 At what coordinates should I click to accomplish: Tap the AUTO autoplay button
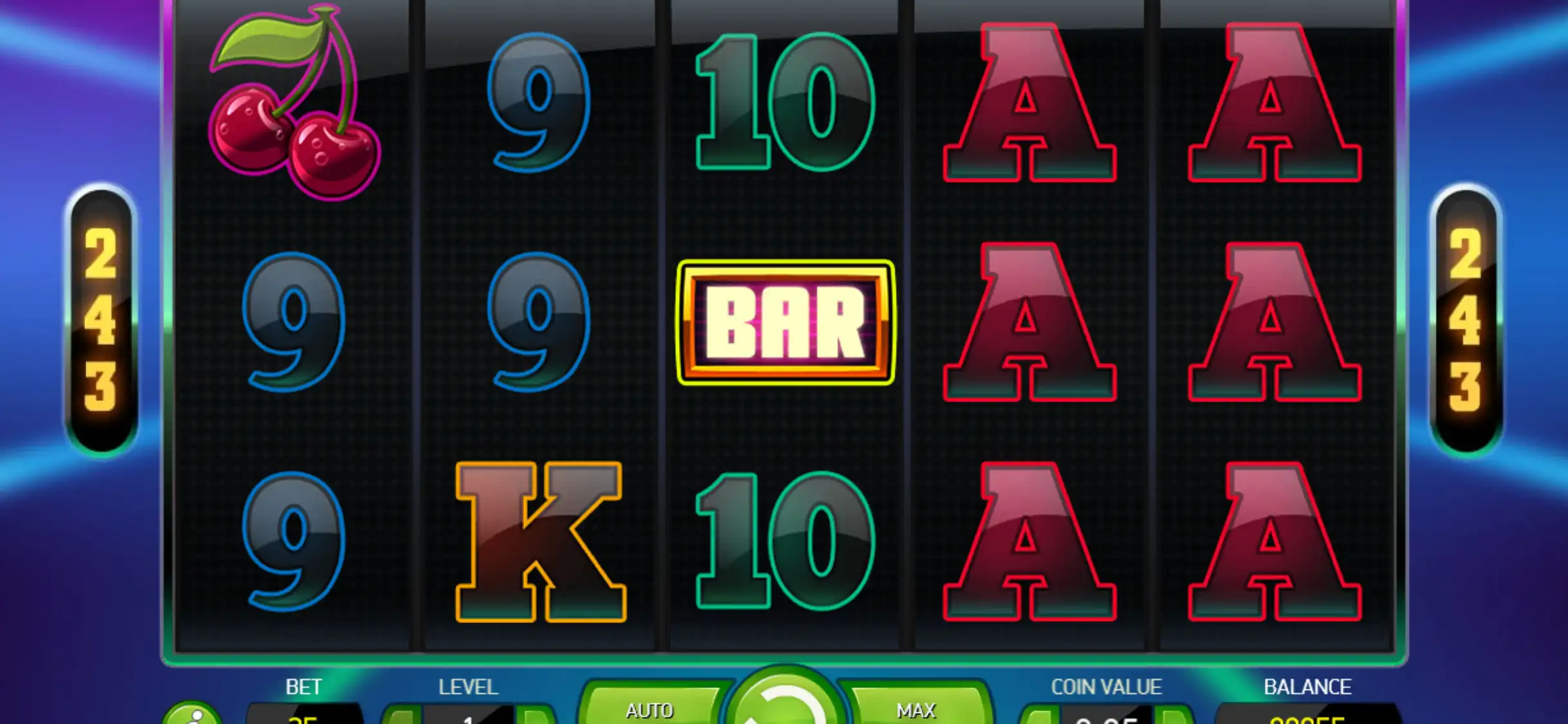point(650,709)
